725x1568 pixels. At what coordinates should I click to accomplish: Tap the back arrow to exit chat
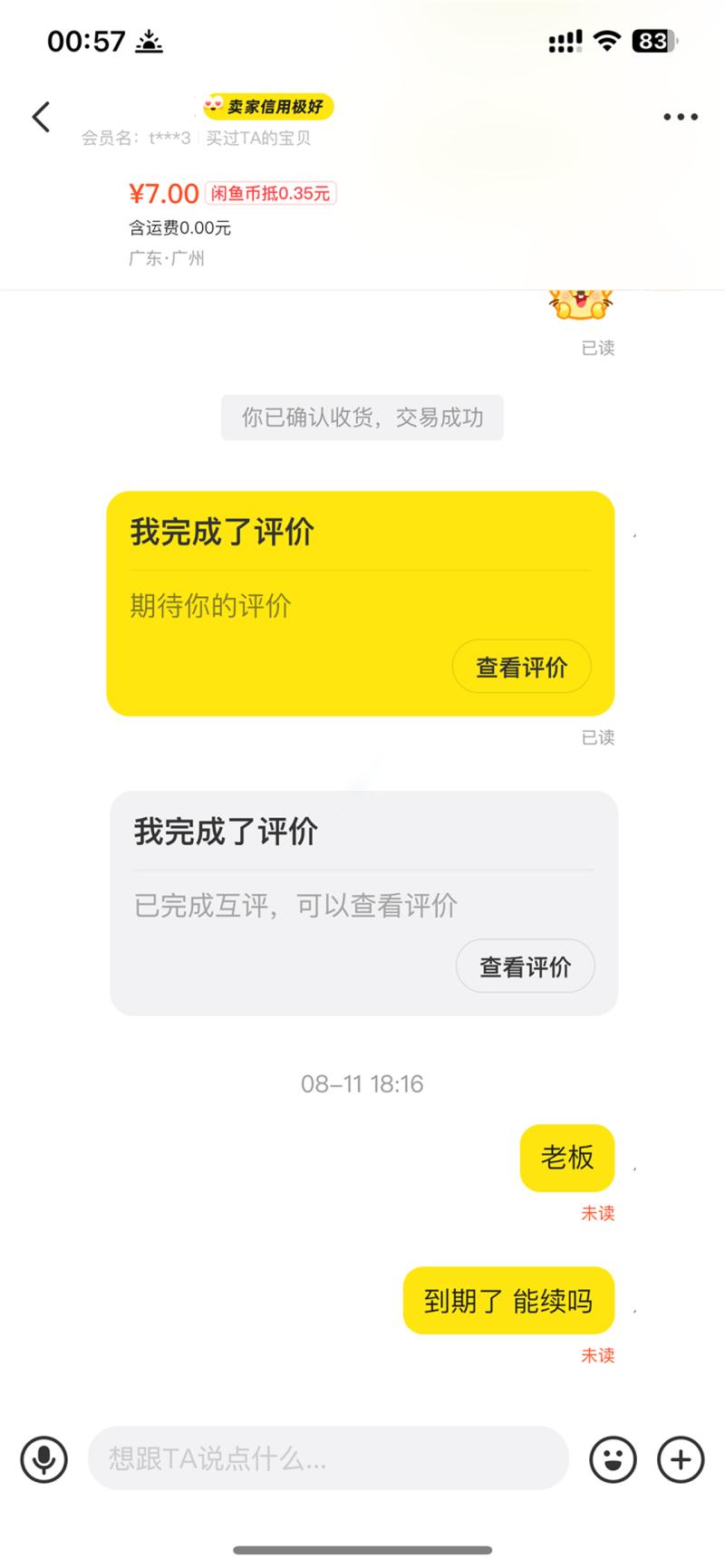[40, 117]
